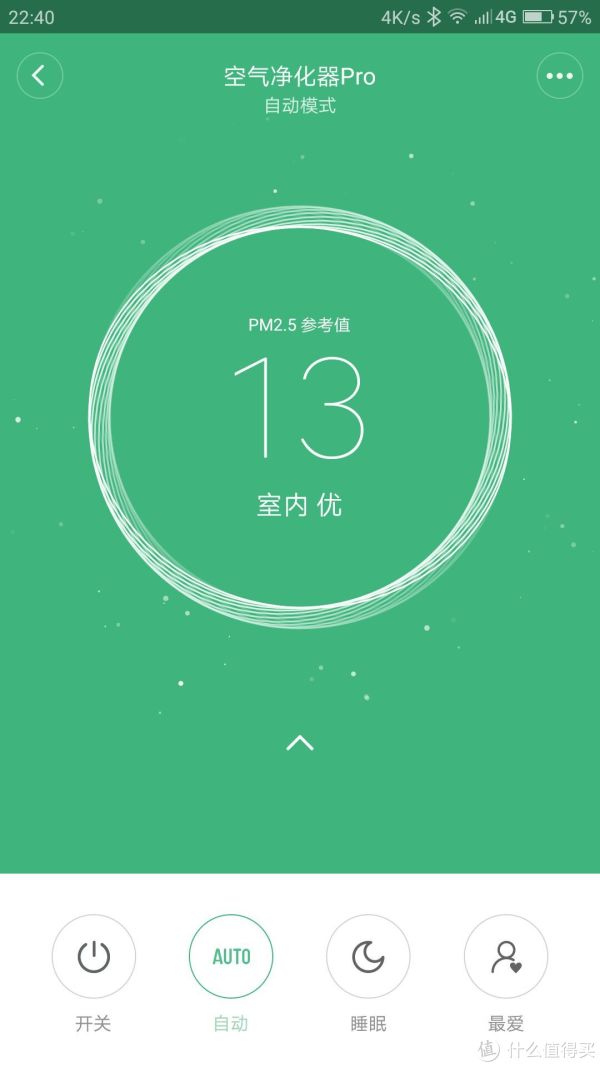This screenshot has height=1067, width=600.
Task: Go back using the top-left arrow
Action: tap(39, 76)
